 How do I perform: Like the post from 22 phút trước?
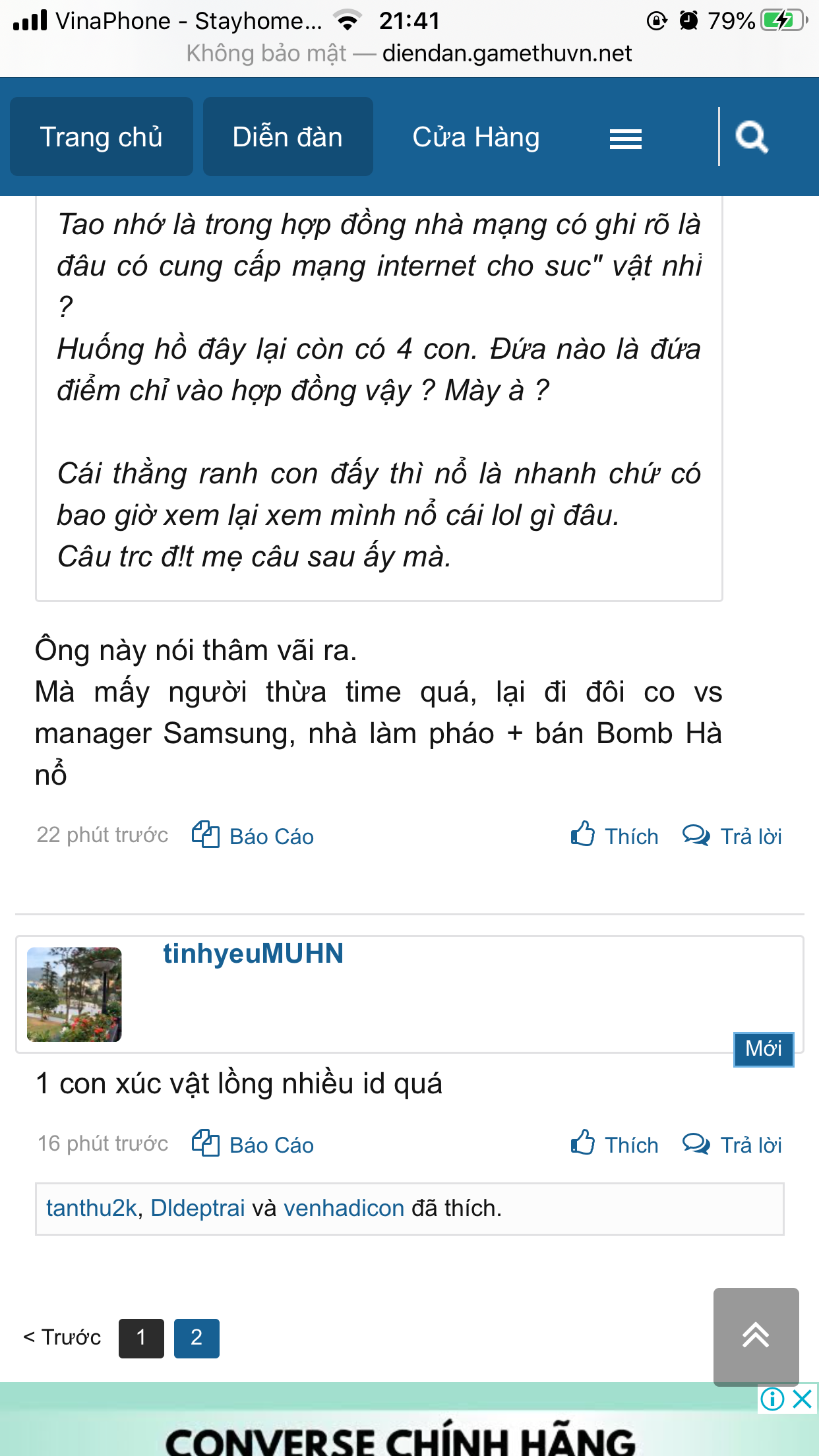tap(615, 836)
